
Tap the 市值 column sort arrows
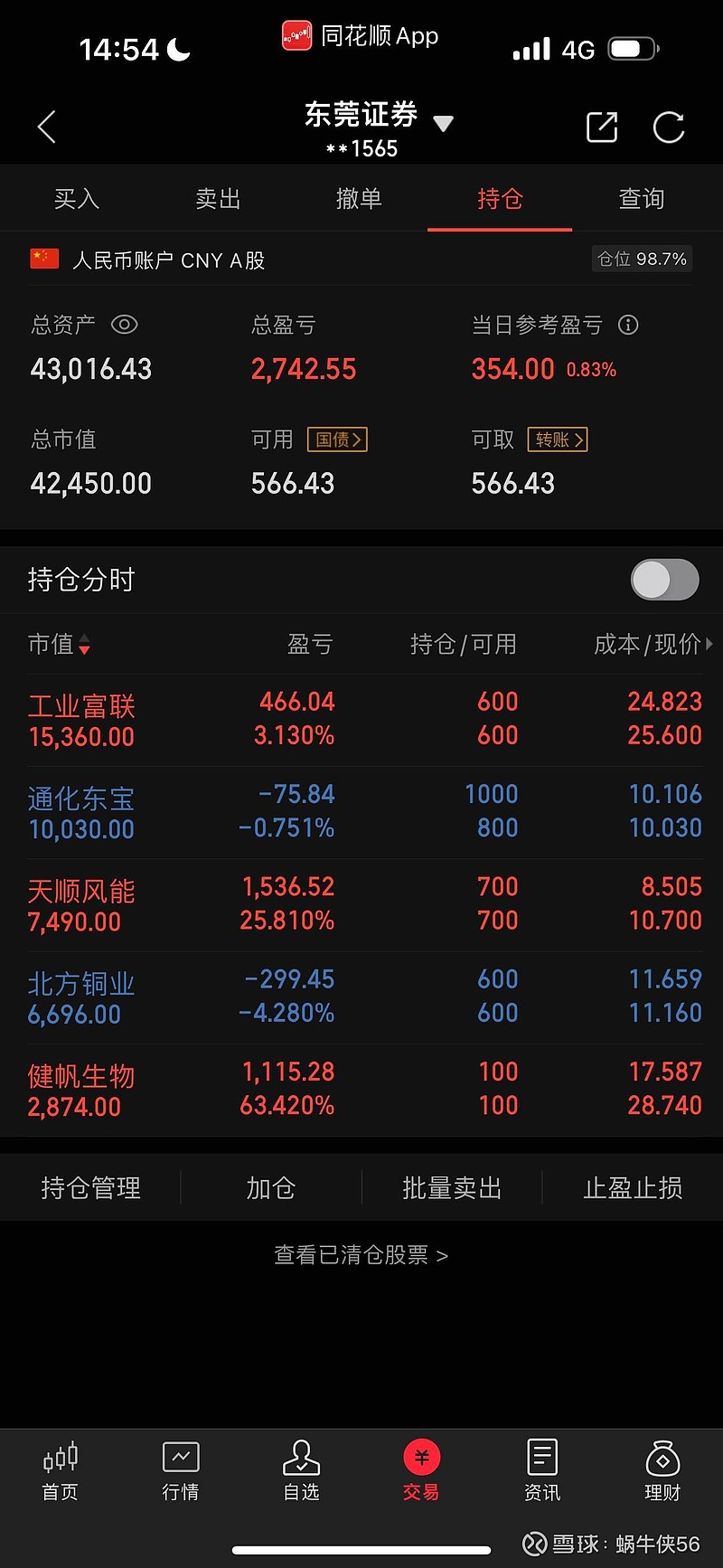click(85, 645)
